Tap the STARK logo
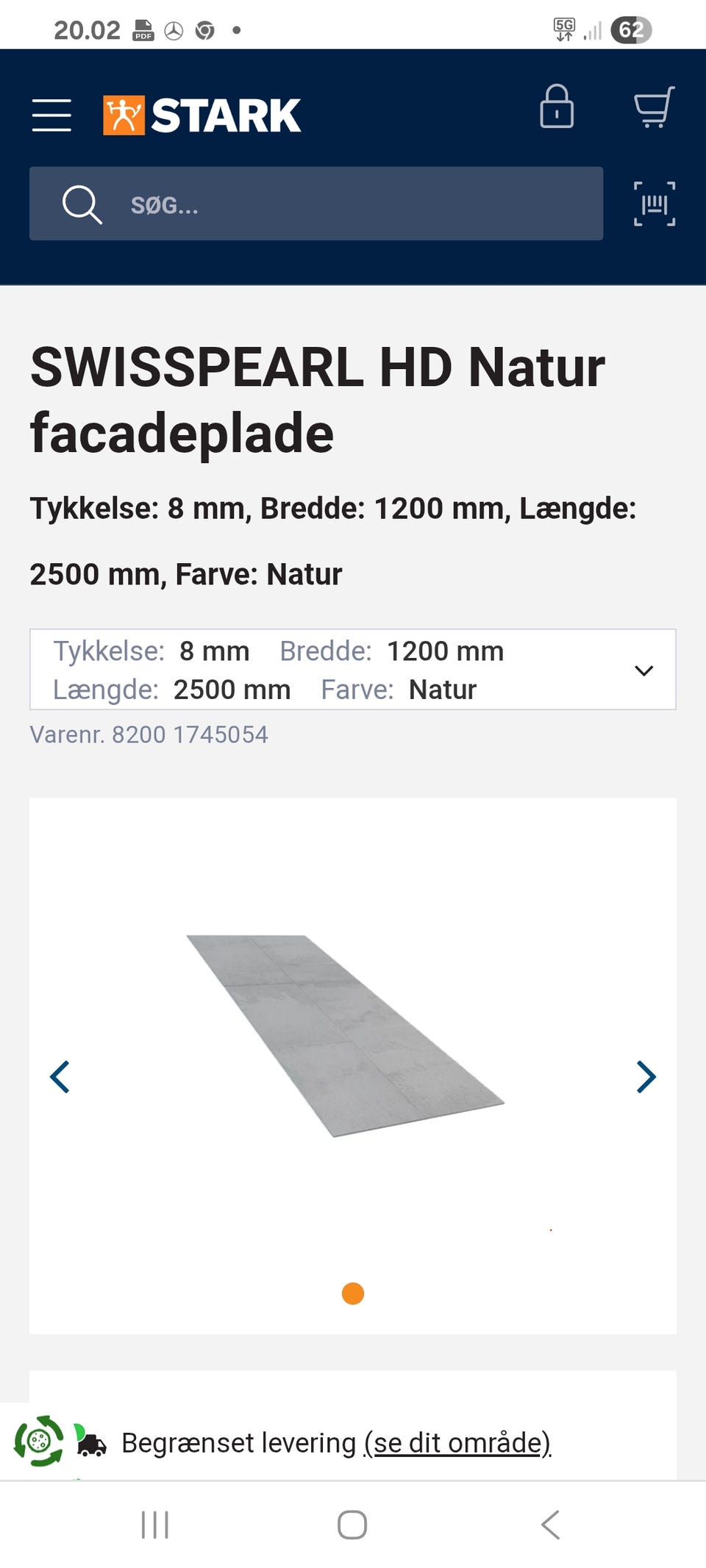The width and height of the screenshot is (706, 1568). pos(200,114)
